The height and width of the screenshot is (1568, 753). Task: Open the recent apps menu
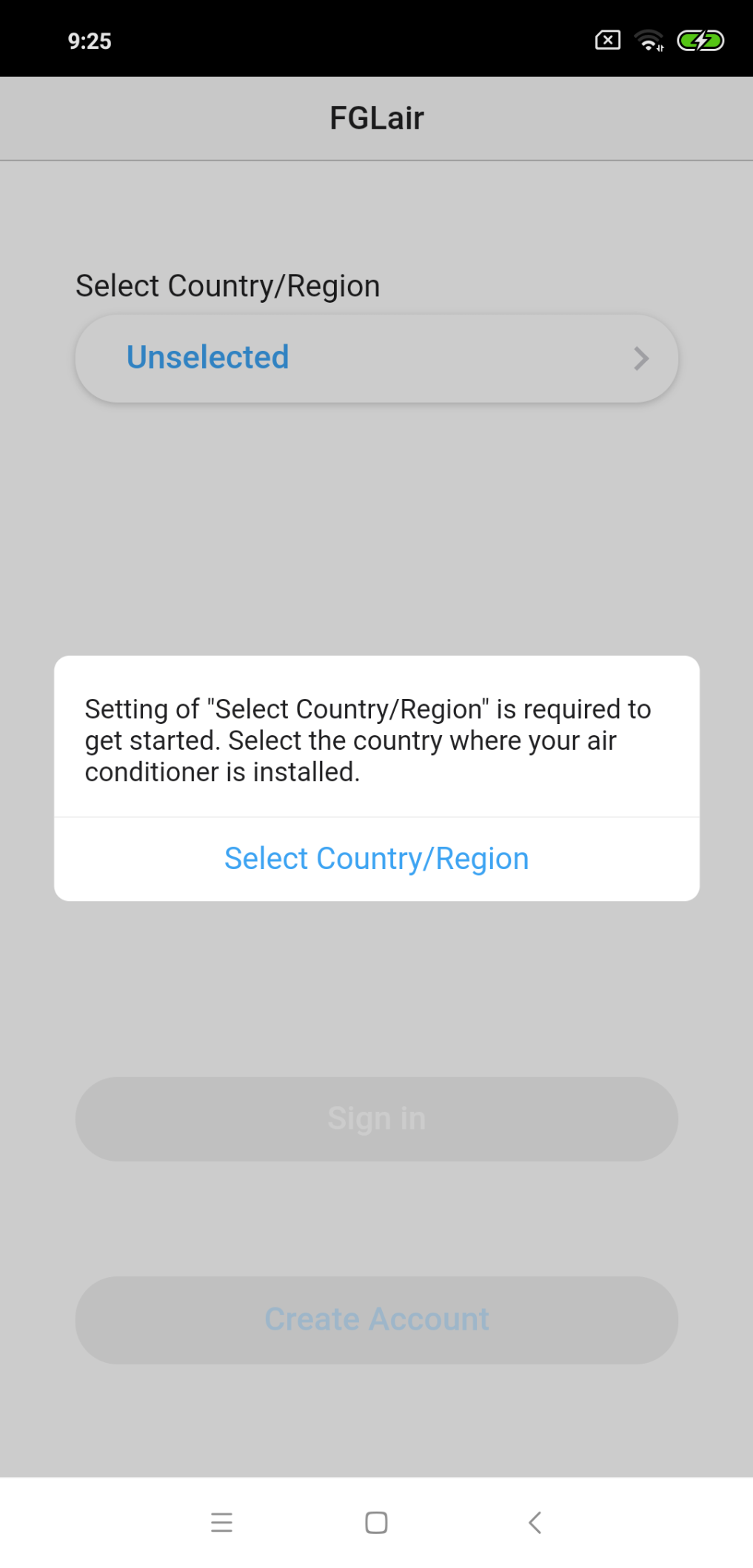(x=221, y=1522)
